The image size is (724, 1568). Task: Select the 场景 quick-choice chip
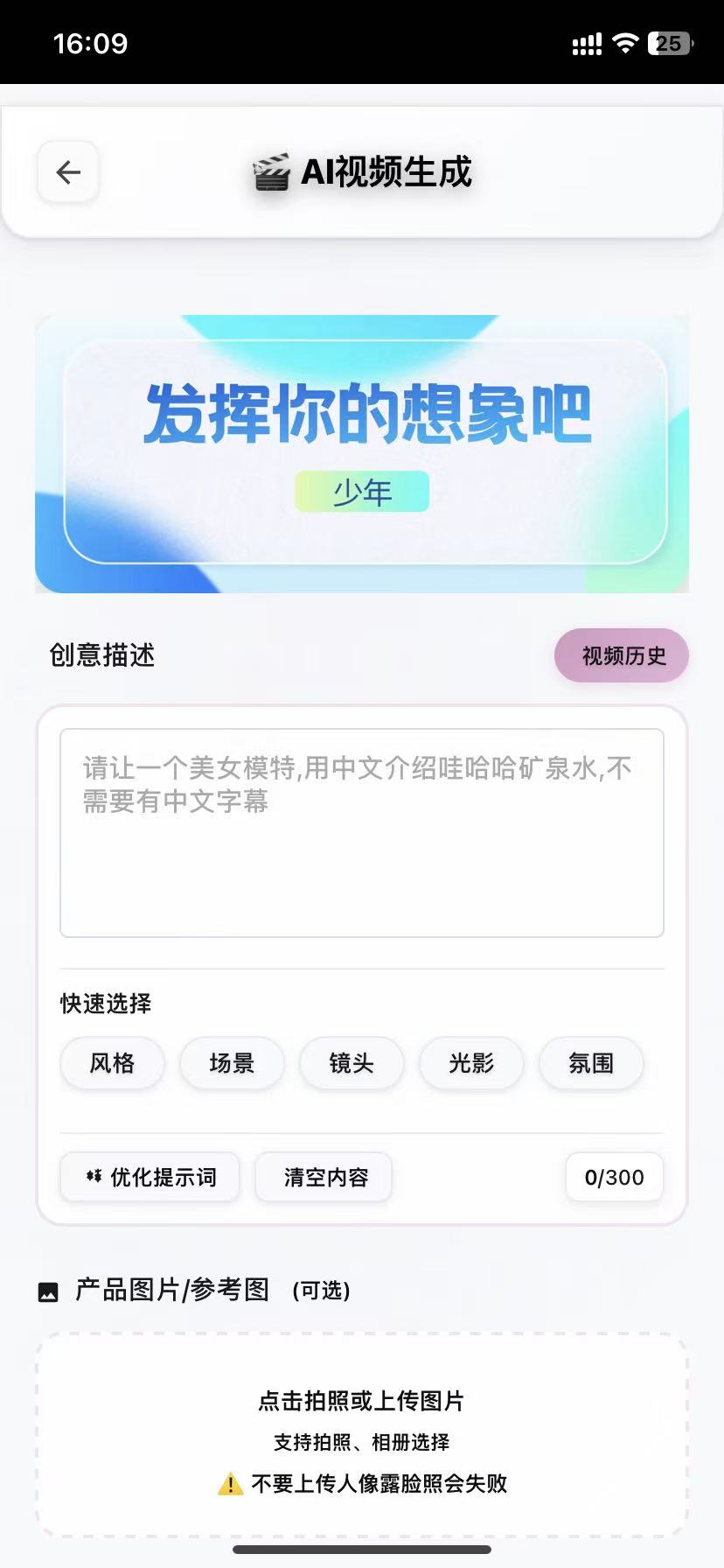232,1063
